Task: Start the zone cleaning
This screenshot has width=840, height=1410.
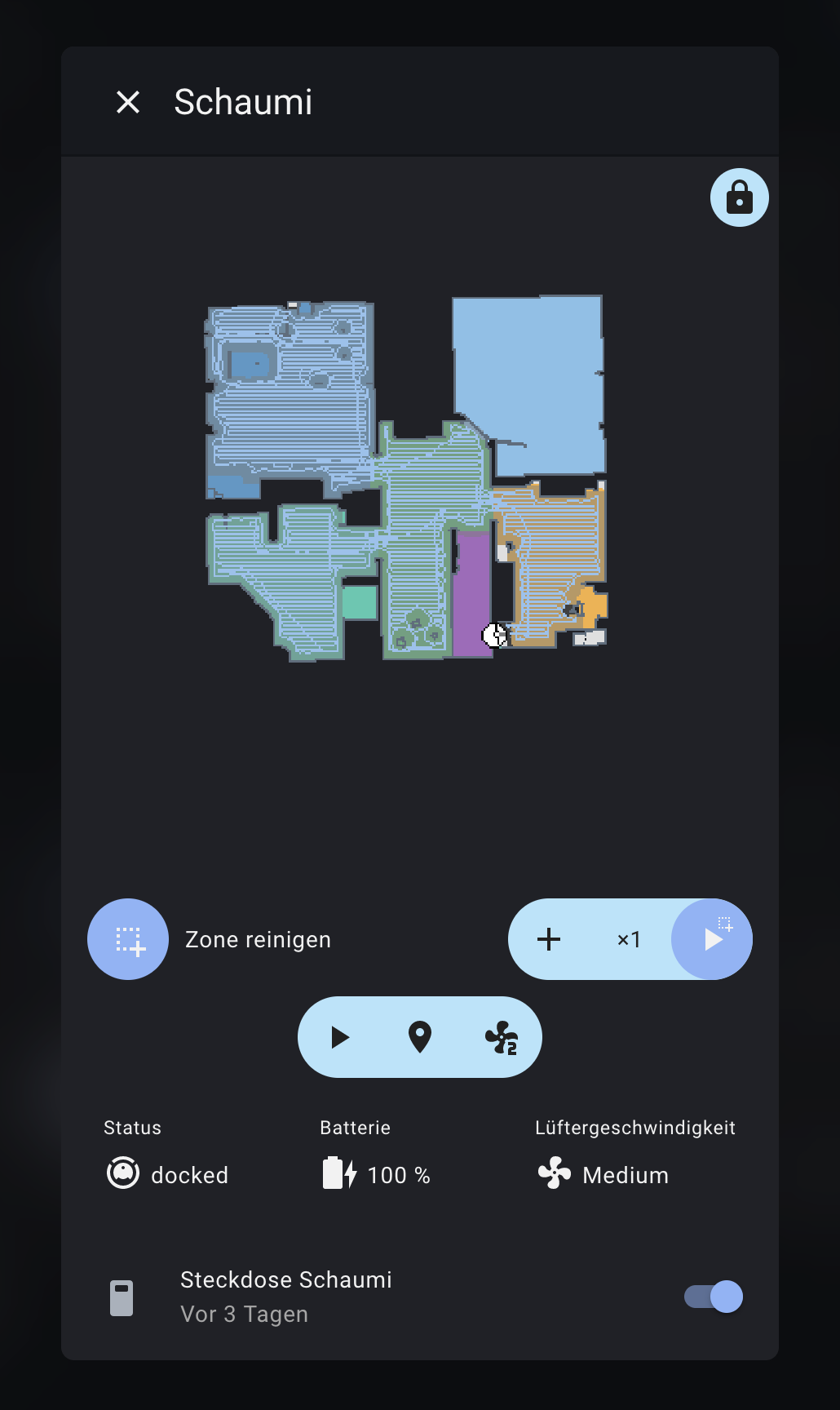Action: coord(712,939)
